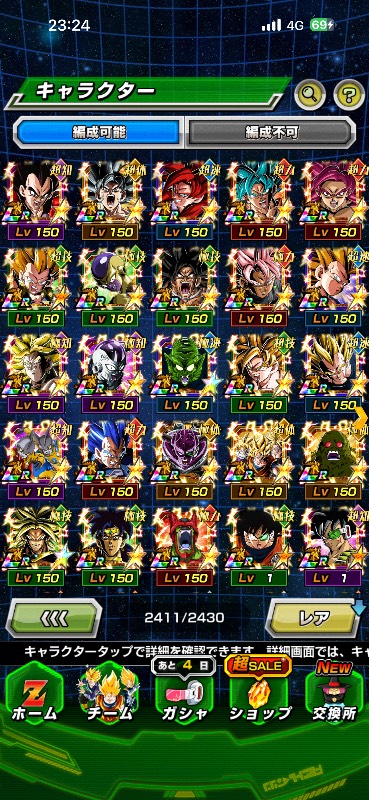
Task: Switch to the 編成不可 tab
Action: 269,132
